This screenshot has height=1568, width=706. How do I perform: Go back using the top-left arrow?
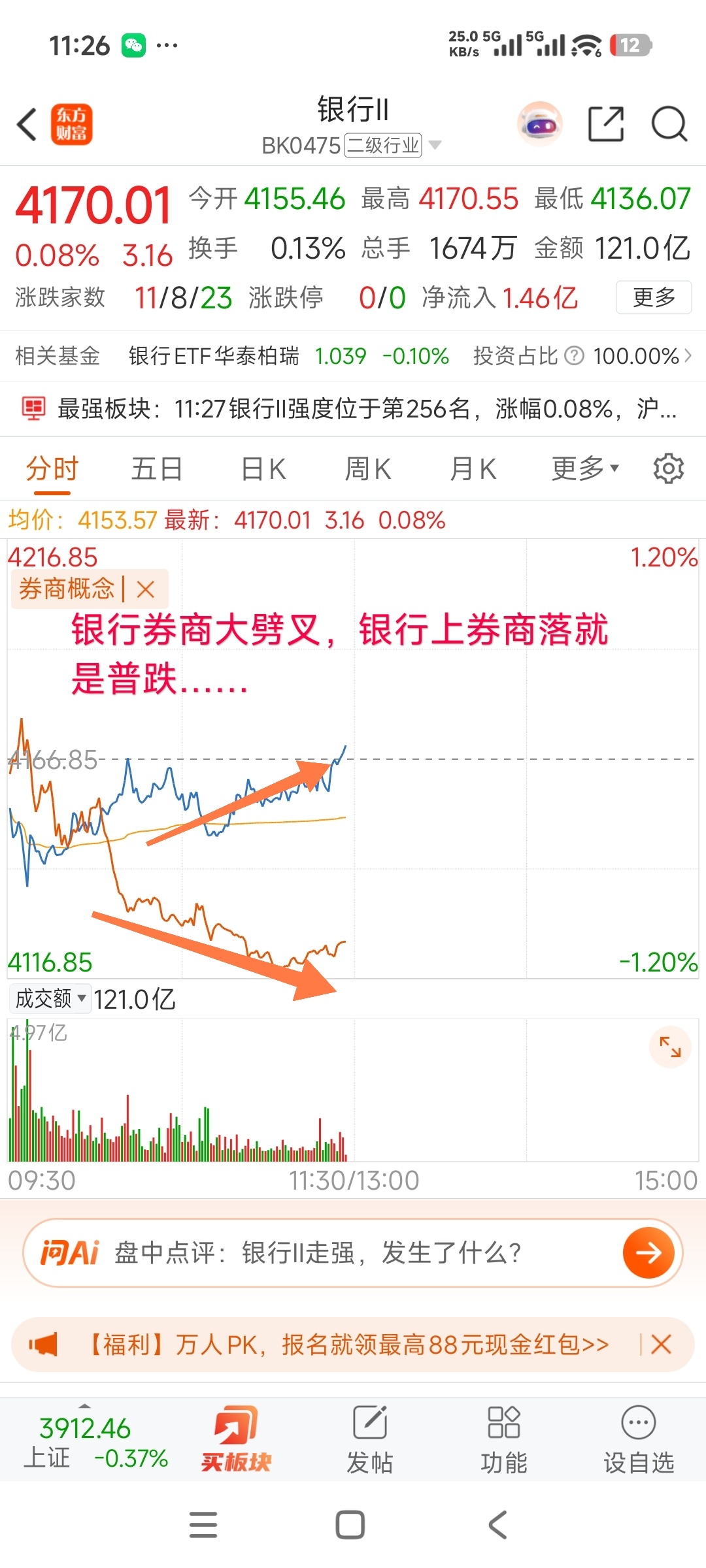point(27,124)
